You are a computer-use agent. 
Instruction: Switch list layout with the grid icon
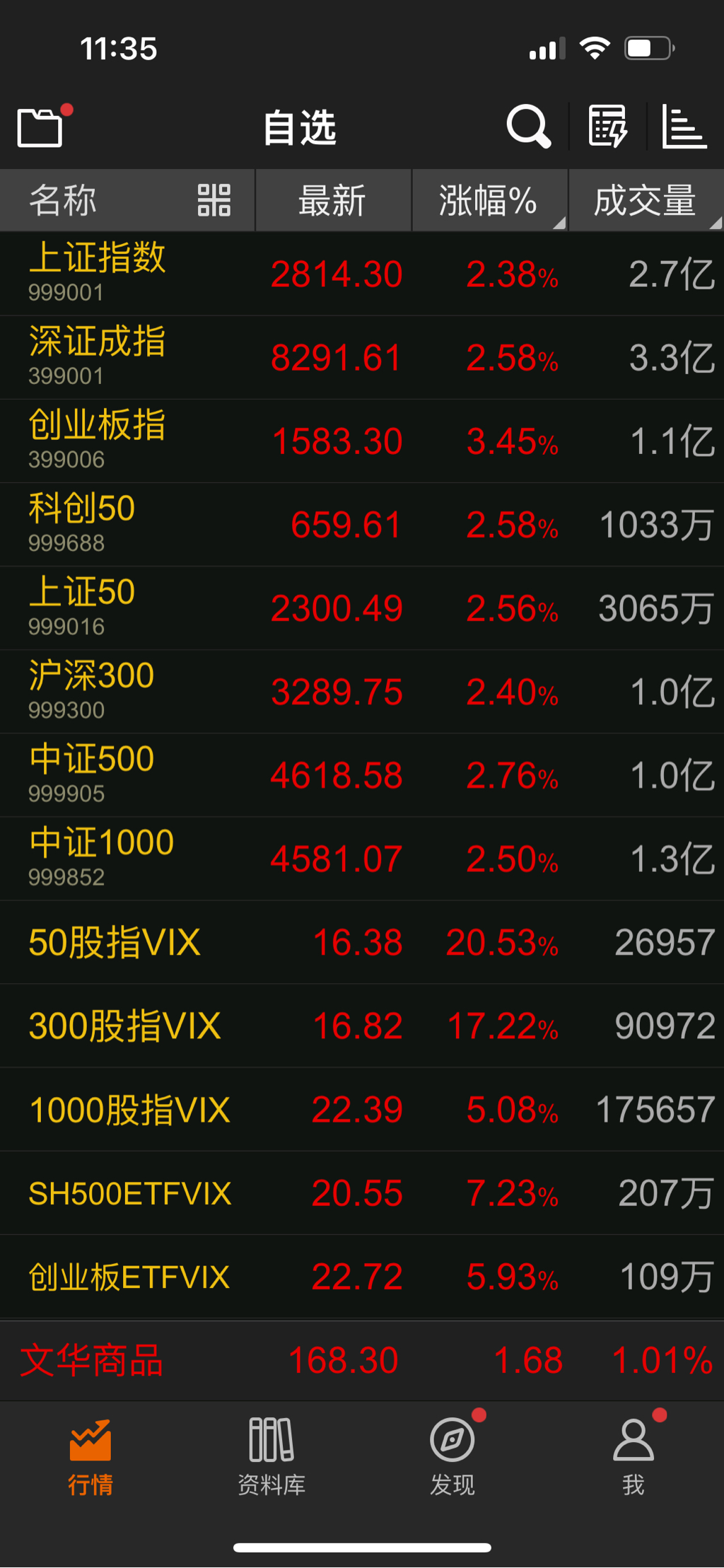[x=214, y=200]
